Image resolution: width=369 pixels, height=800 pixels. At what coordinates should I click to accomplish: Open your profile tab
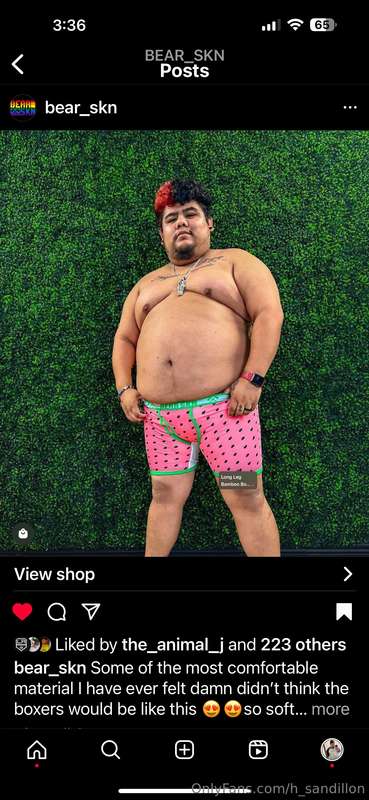tap(332, 749)
